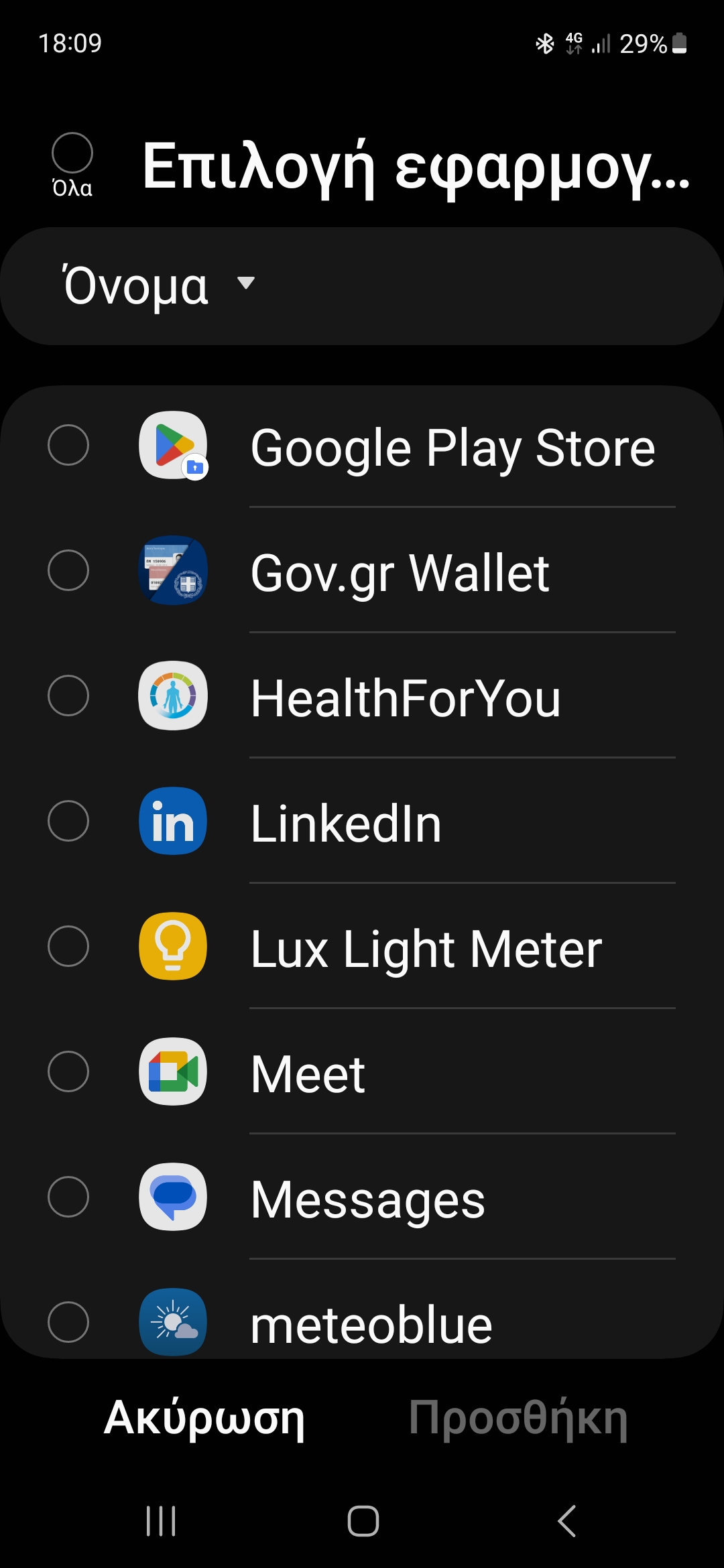Open recent apps from the navigation bar
Image resolution: width=724 pixels, height=1568 pixels.
(161, 1521)
